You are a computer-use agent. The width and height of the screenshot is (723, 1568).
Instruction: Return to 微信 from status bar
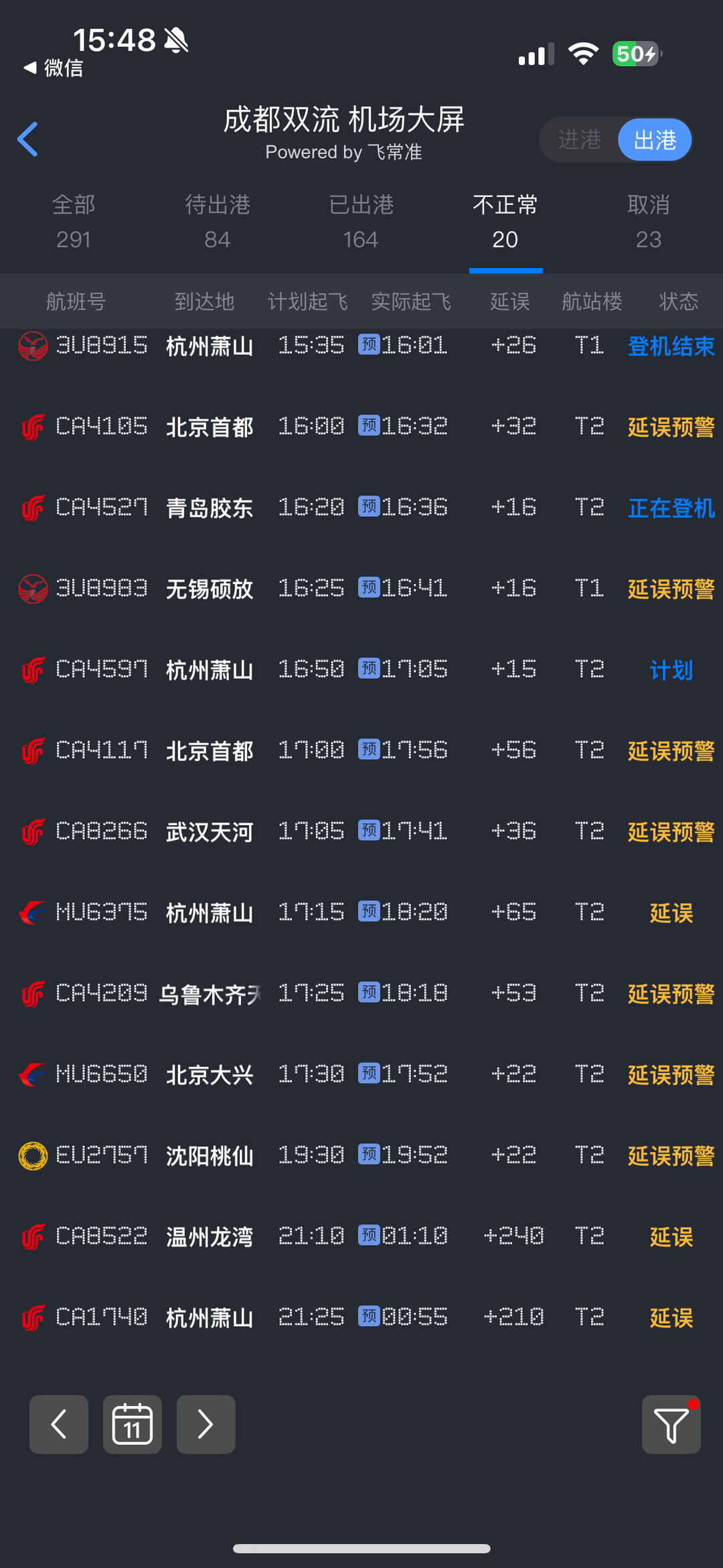pyautogui.click(x=54, y=68)
